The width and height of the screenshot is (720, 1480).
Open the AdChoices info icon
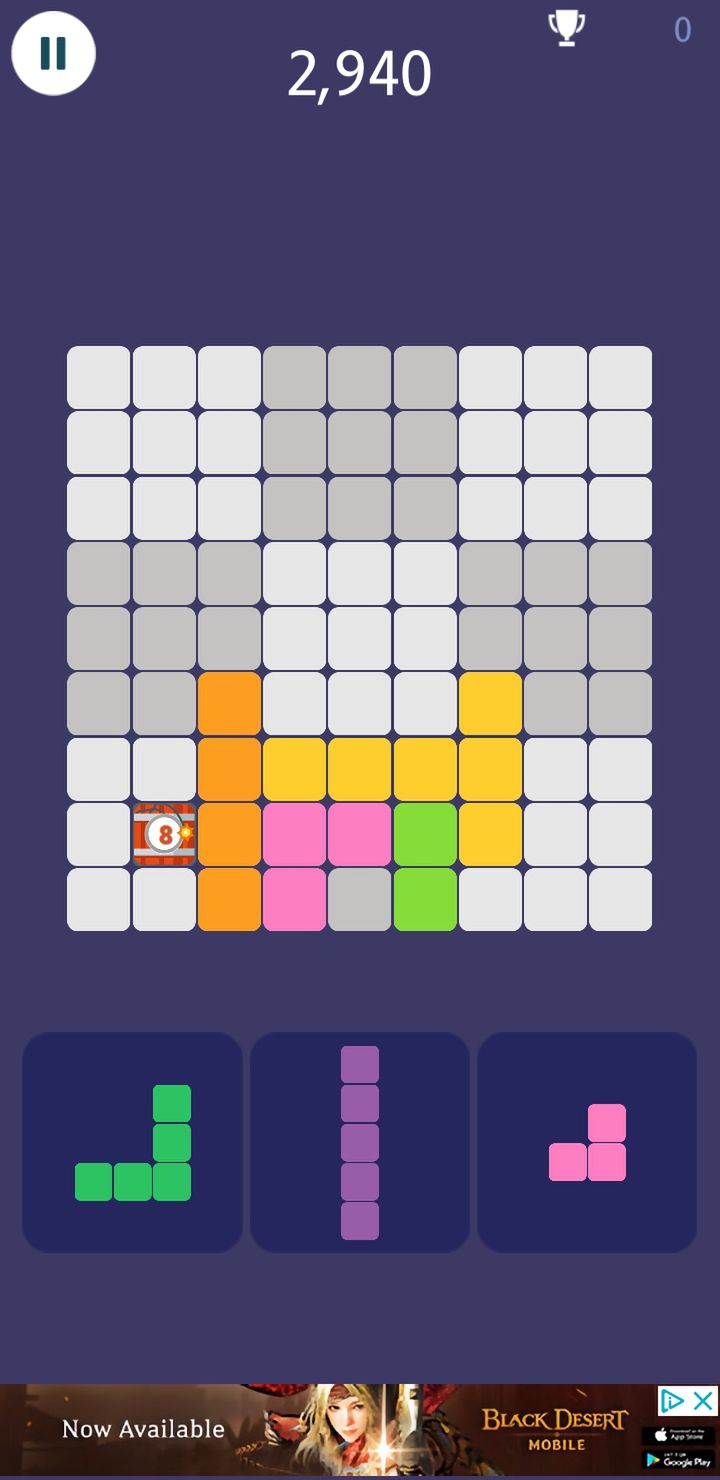point(673,1401)
